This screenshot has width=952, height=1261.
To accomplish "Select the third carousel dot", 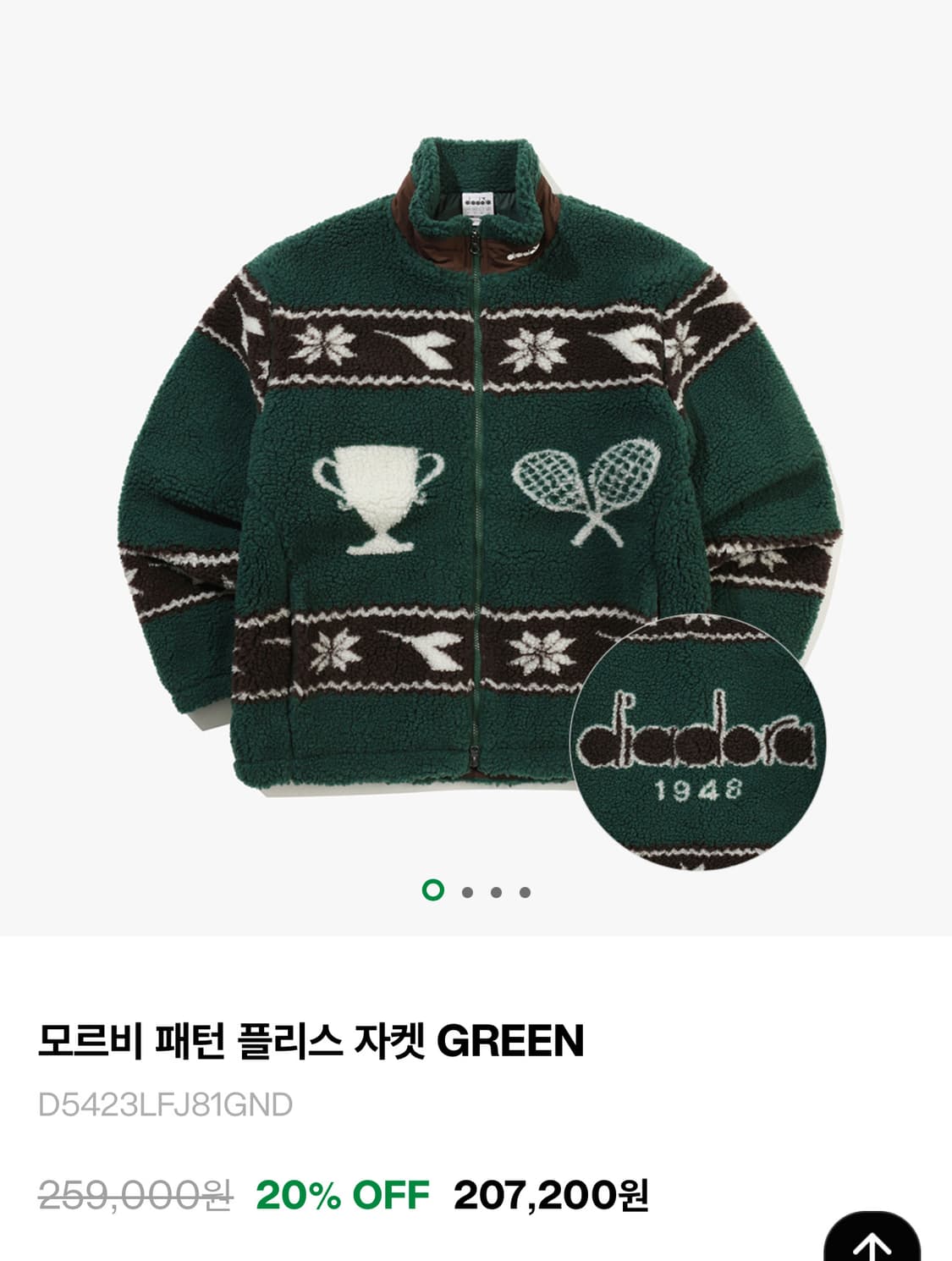I will [x=496, y=890].
